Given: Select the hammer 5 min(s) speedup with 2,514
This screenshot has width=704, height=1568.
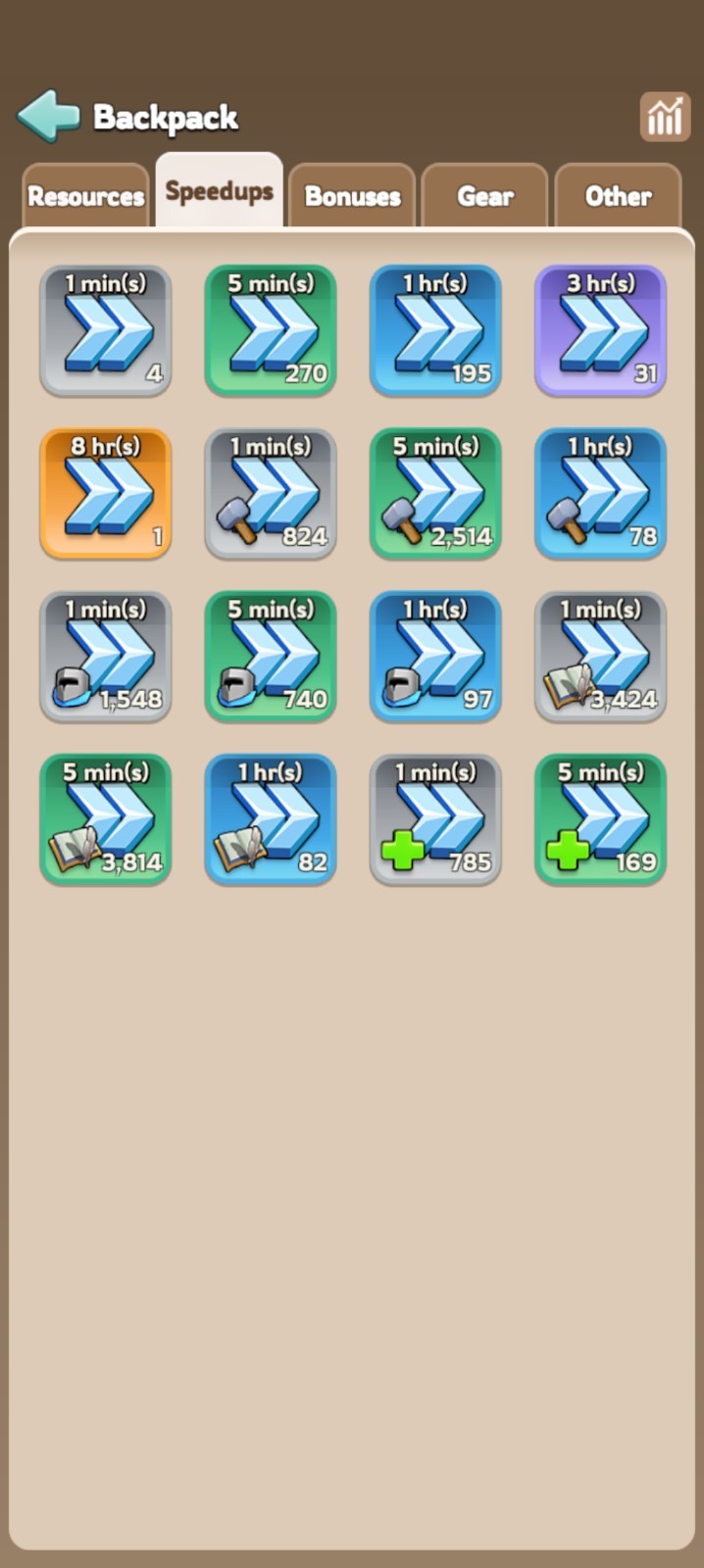Looking at the screenshot, I should (x=435, y=494).
